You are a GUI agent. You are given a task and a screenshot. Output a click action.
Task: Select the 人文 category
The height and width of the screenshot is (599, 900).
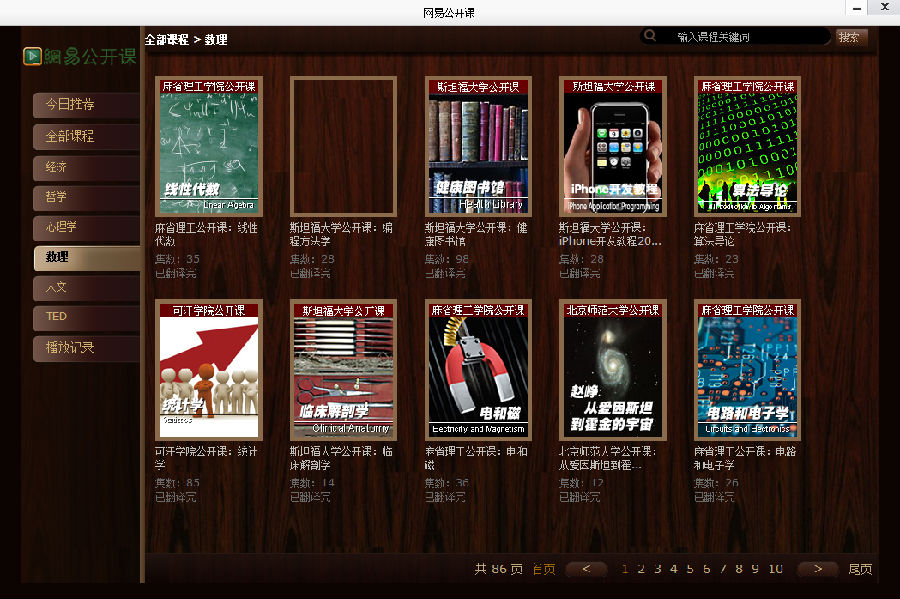[x=86, y=288]
